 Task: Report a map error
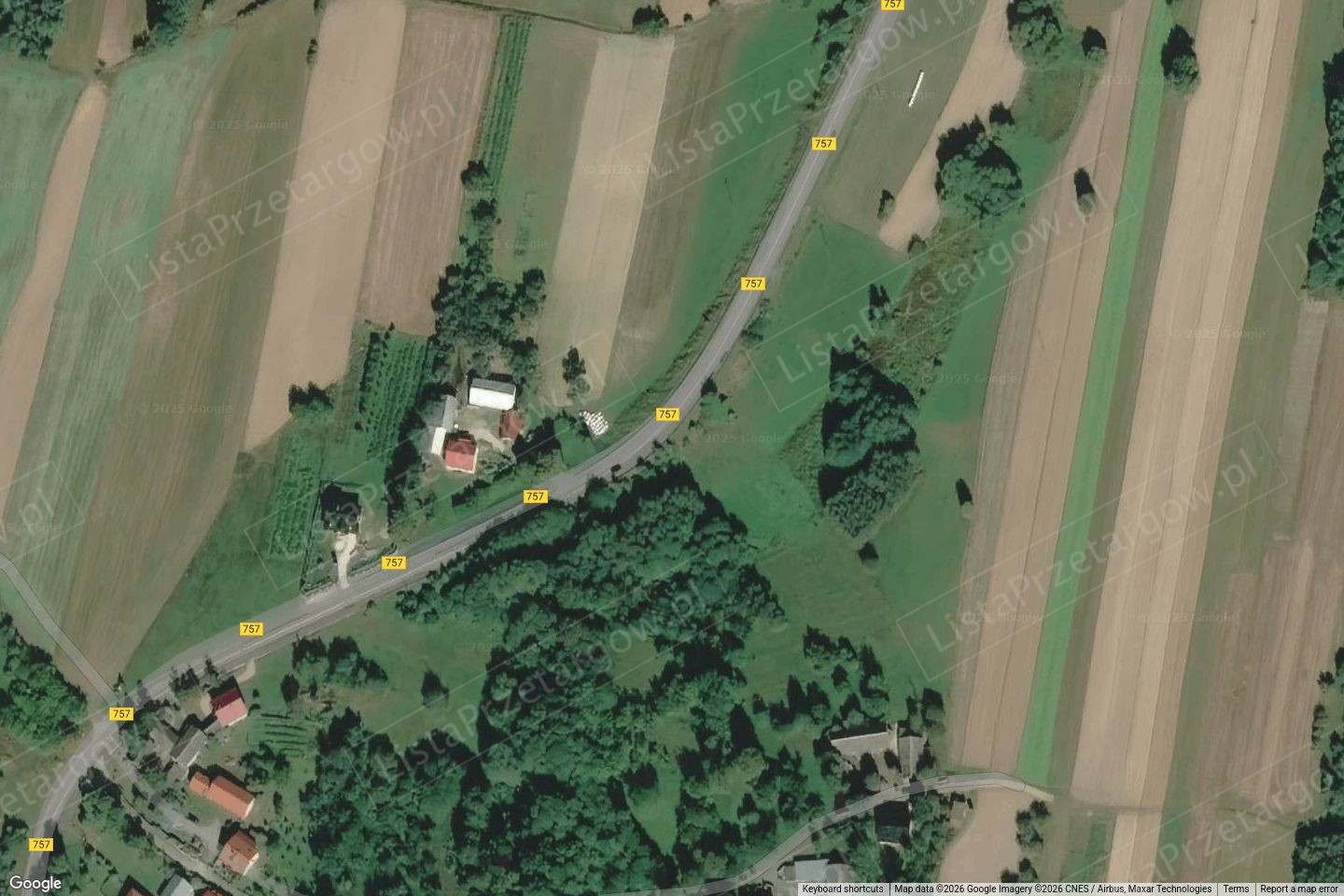1298,889
